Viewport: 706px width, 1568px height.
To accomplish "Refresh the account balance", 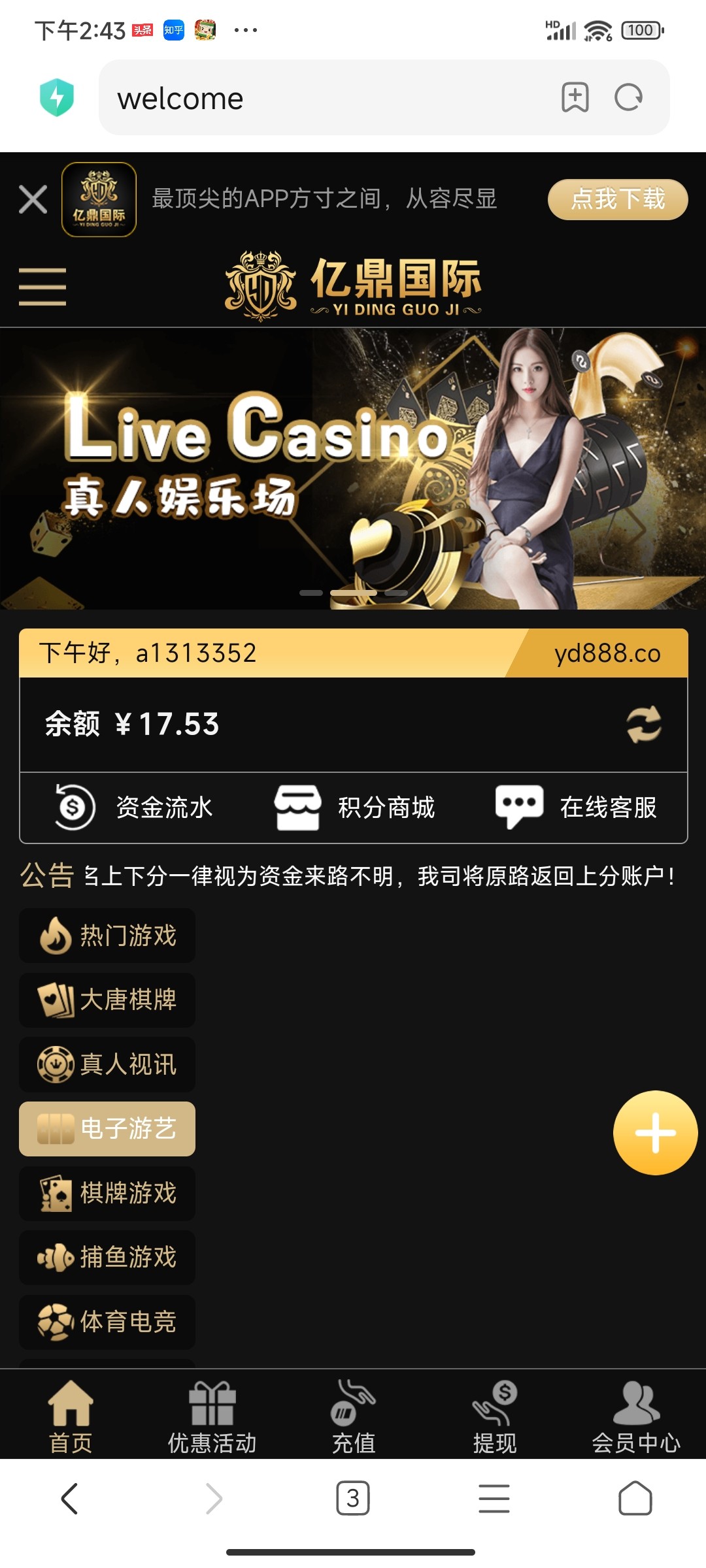I will coord(644,725).
